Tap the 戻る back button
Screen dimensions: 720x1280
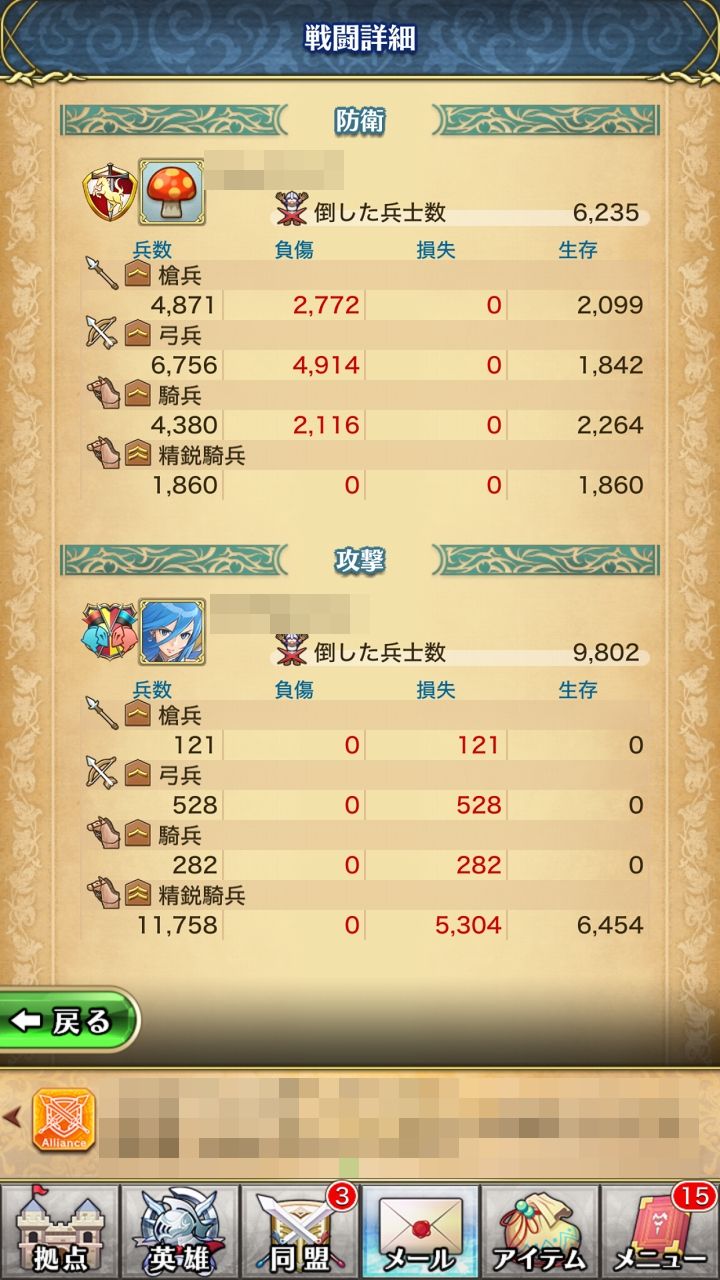66,1020
